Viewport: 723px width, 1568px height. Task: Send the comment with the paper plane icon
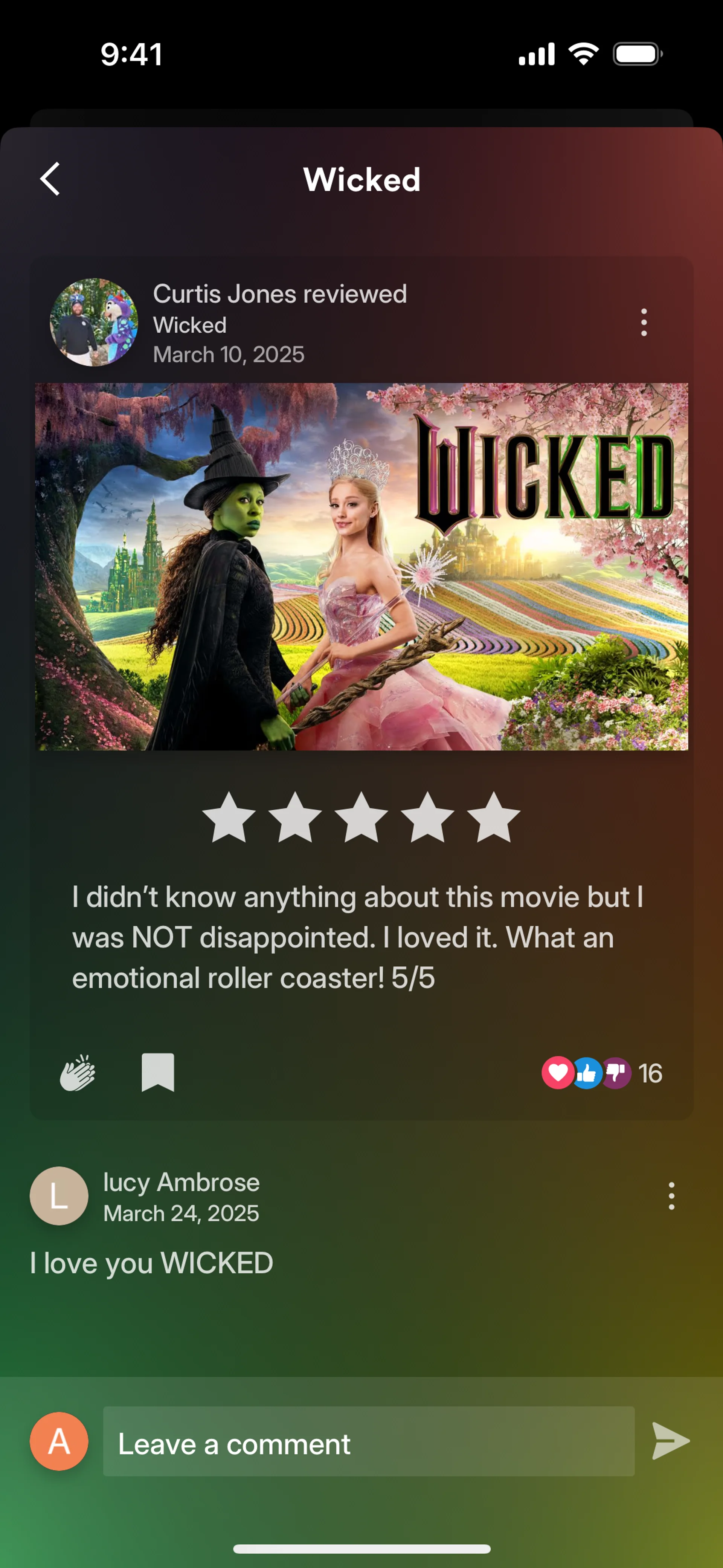pyautogui.click(x=670, y=1441)
